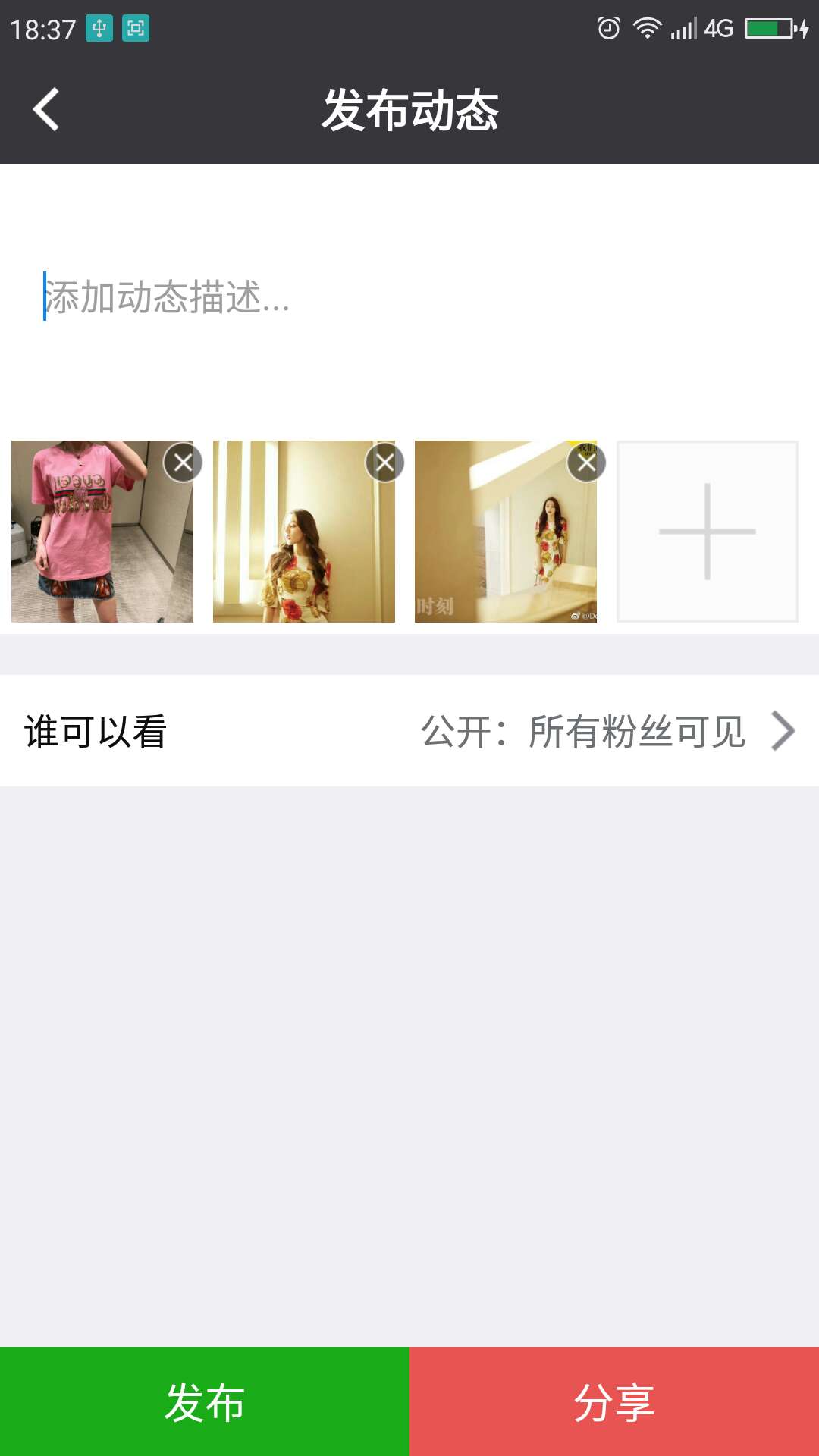Add another photo with the plus tile

(706, 531)
